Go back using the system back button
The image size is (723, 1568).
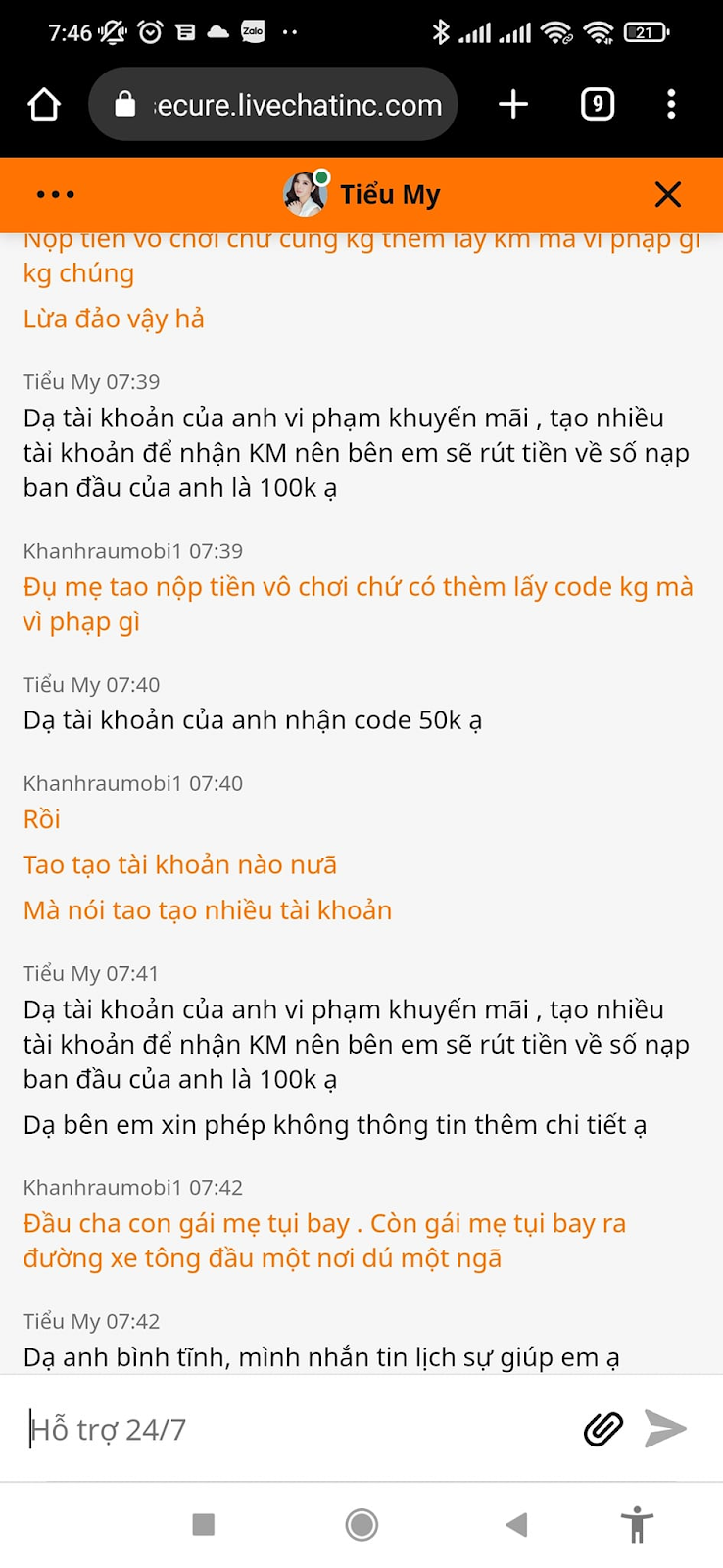pos(516,1524)
